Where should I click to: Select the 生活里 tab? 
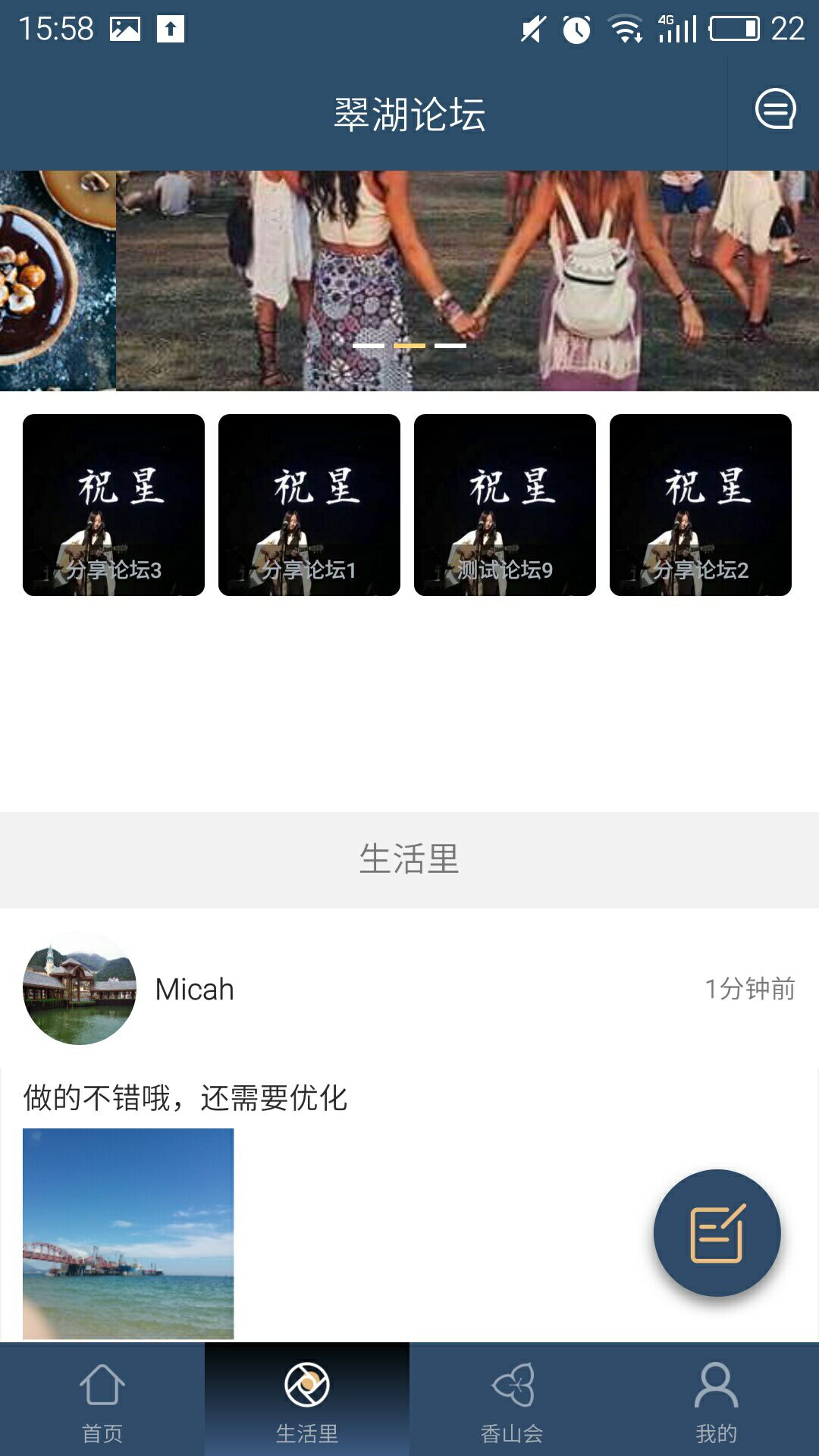pos(307,1400)
